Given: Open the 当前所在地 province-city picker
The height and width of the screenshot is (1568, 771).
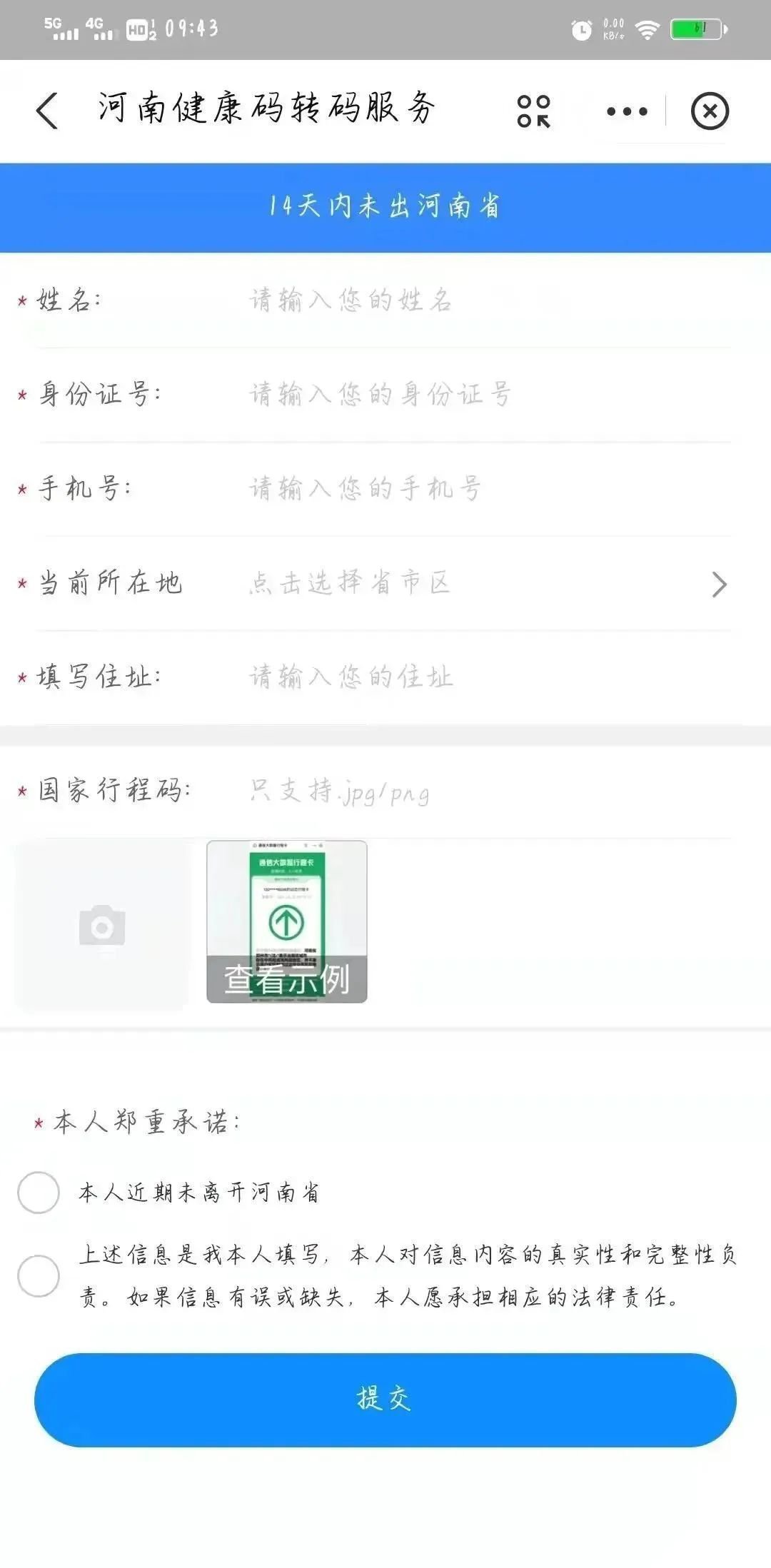Looking at the screenshot, I should tap(485, 584).
